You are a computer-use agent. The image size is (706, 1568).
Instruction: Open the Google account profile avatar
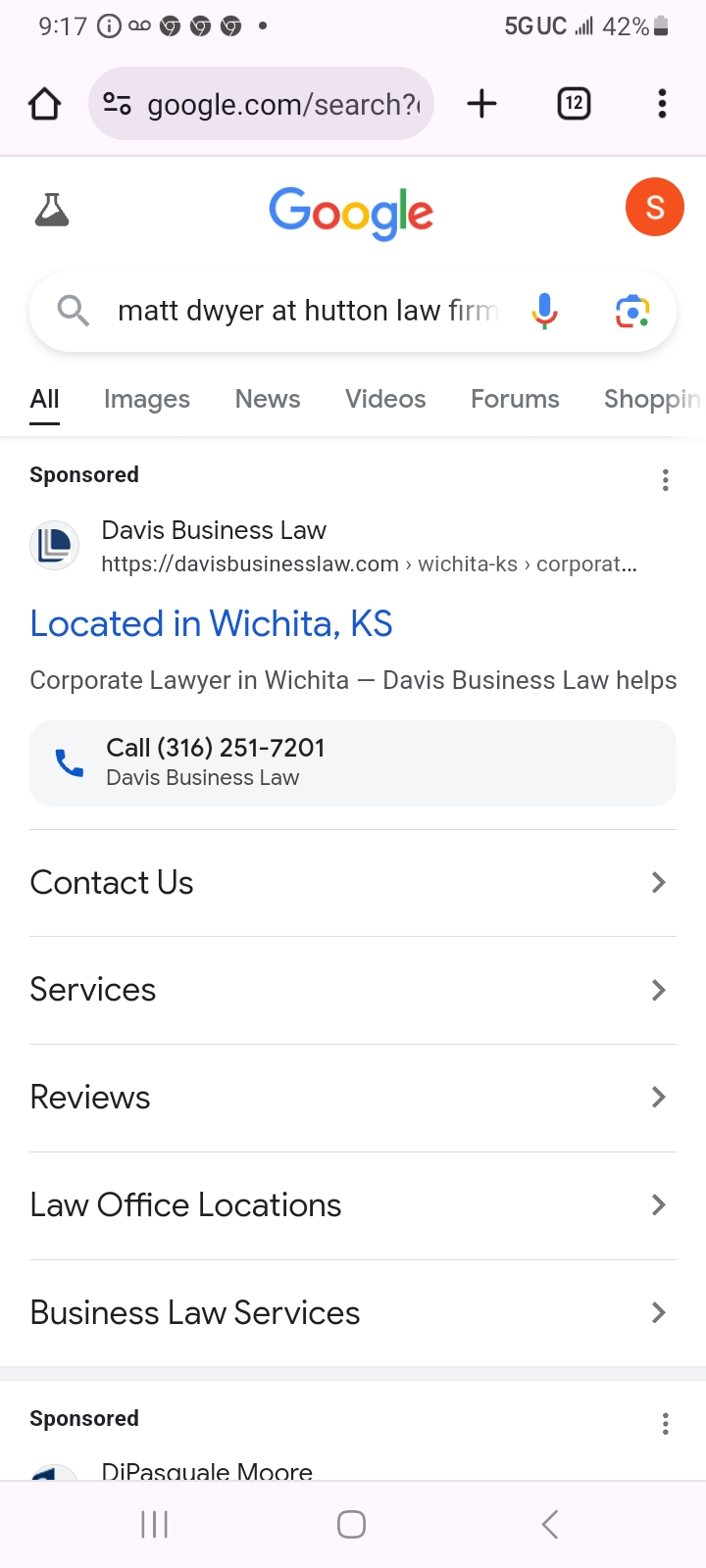[x=654, y=208]
